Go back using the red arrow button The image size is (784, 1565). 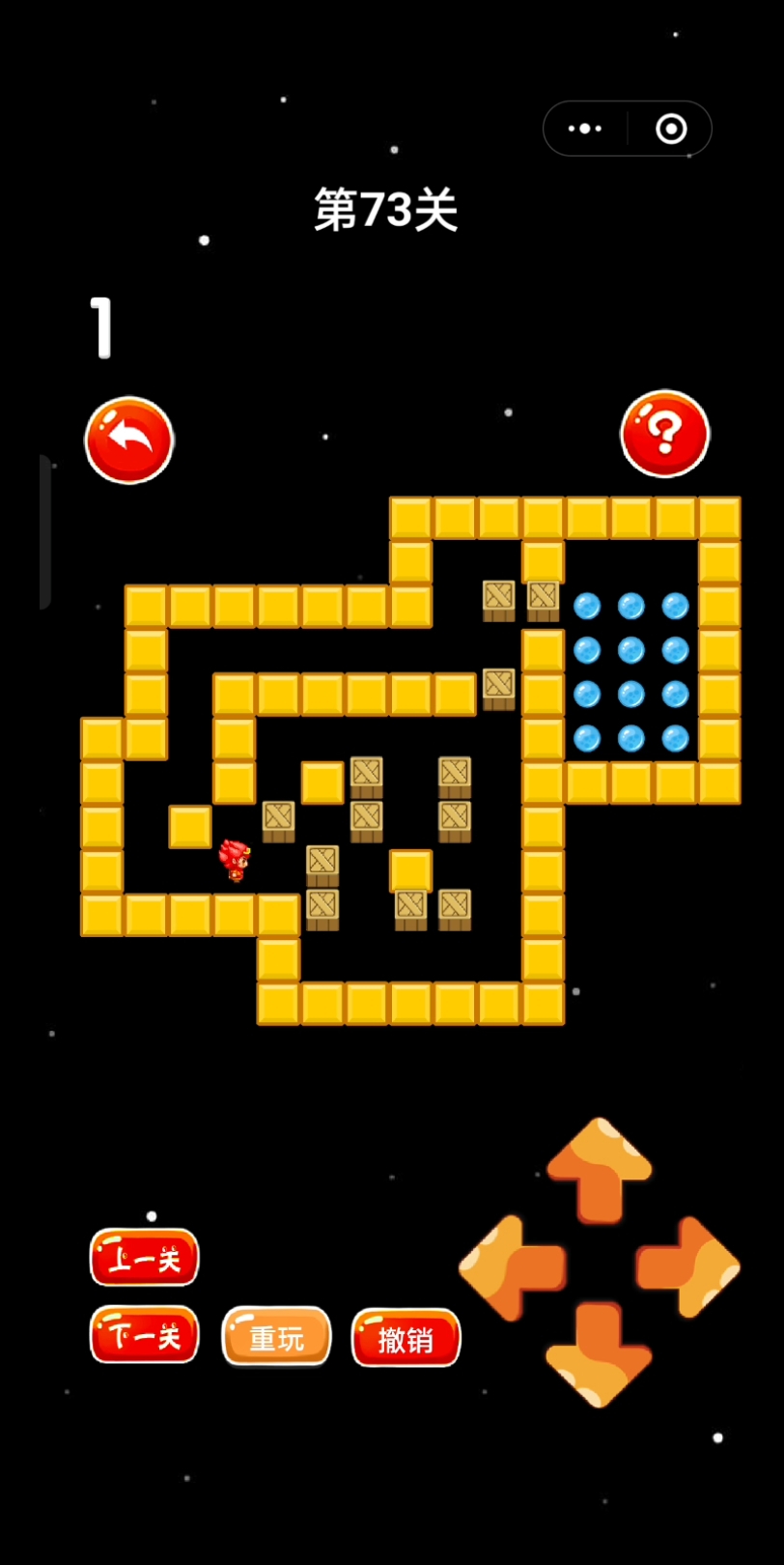(129, 440)
